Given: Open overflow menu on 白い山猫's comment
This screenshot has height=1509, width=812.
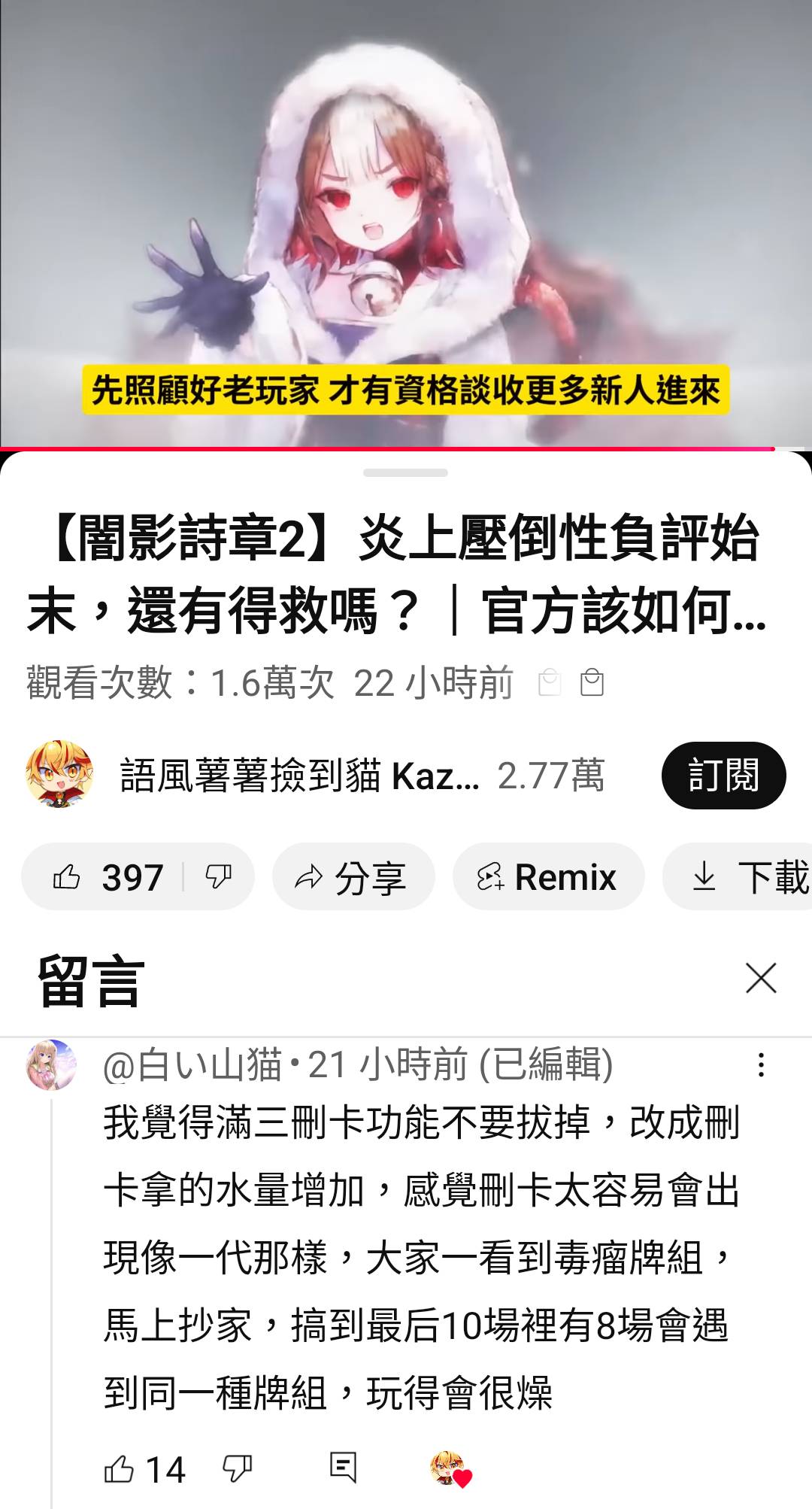Looking at the screenshot, I should coord(761,1065).
